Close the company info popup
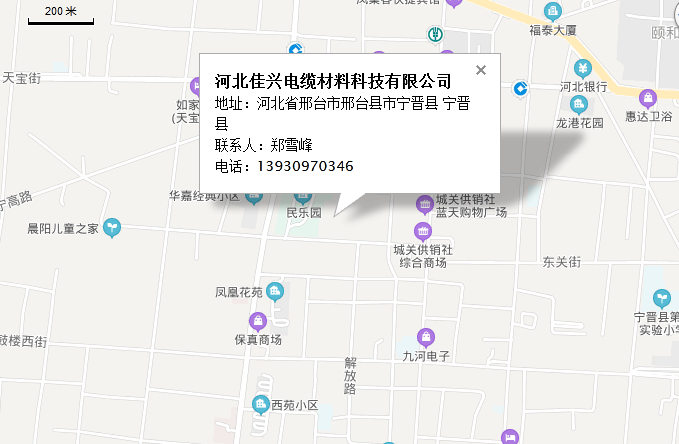This screenshot has width=679, height=444. [x=481, y=70]
